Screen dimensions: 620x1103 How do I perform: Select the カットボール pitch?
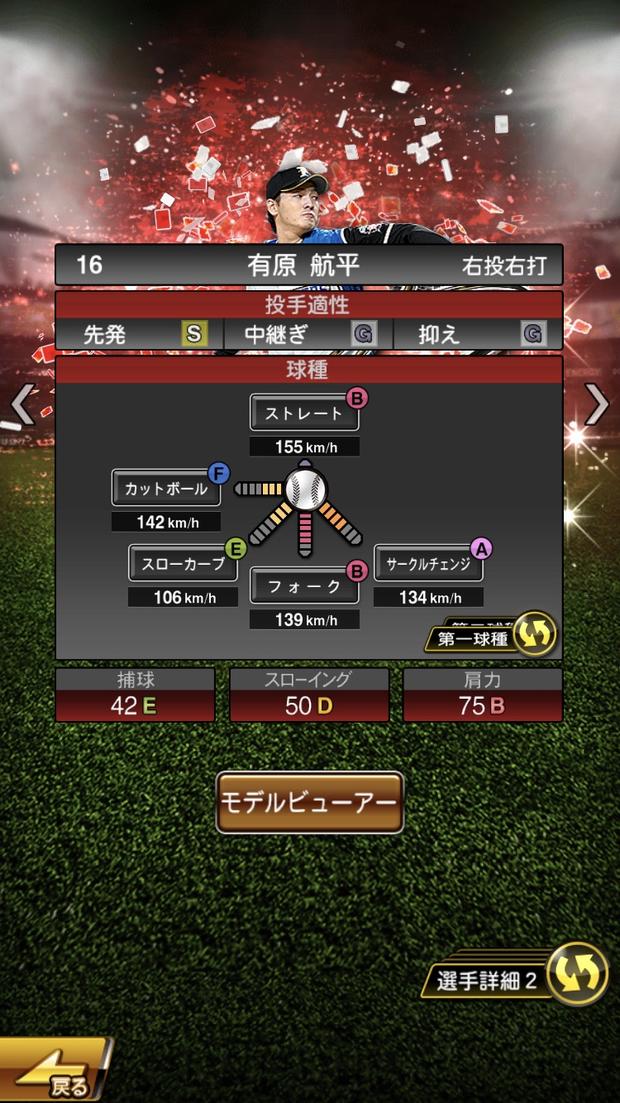tap(166, 489)
